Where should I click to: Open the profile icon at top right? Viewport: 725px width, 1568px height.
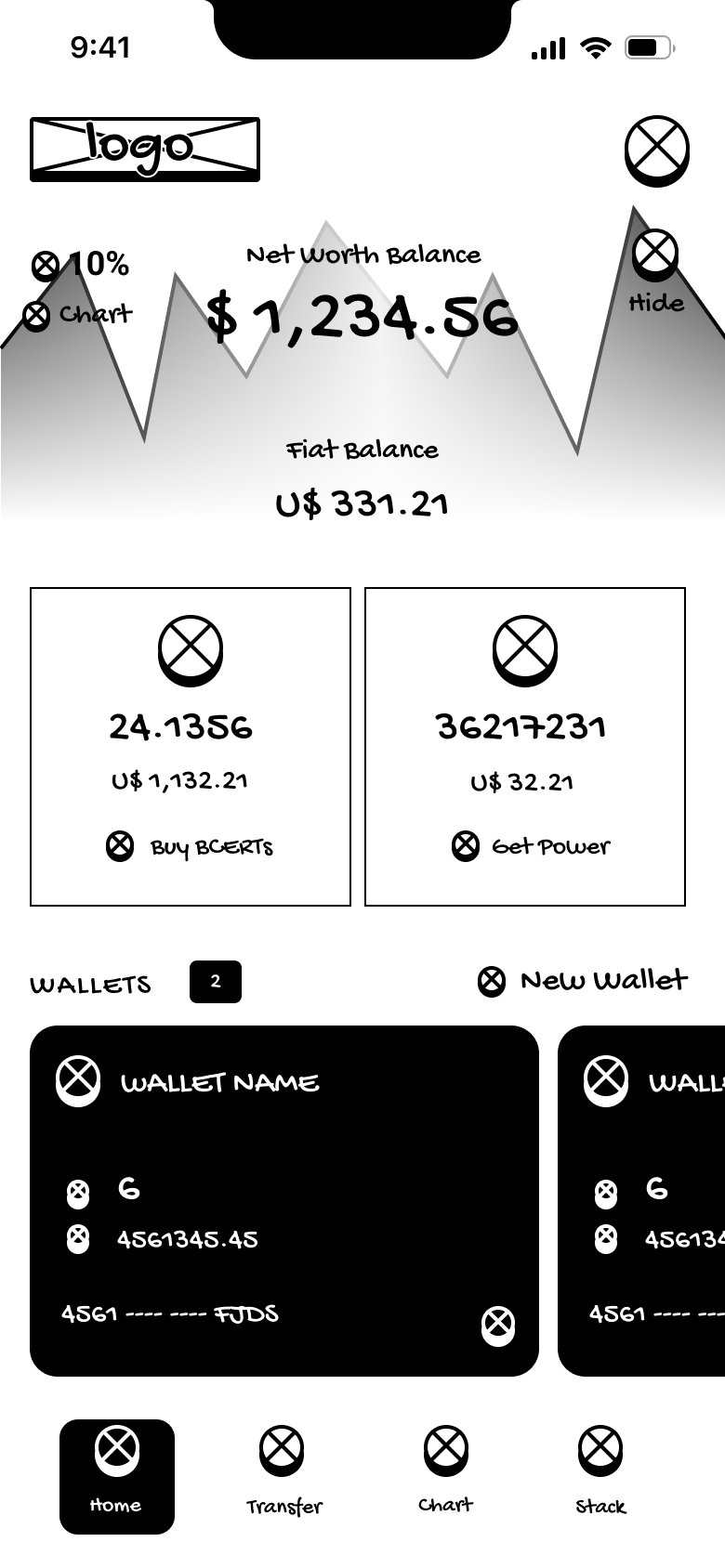click(x=656, y=150)
